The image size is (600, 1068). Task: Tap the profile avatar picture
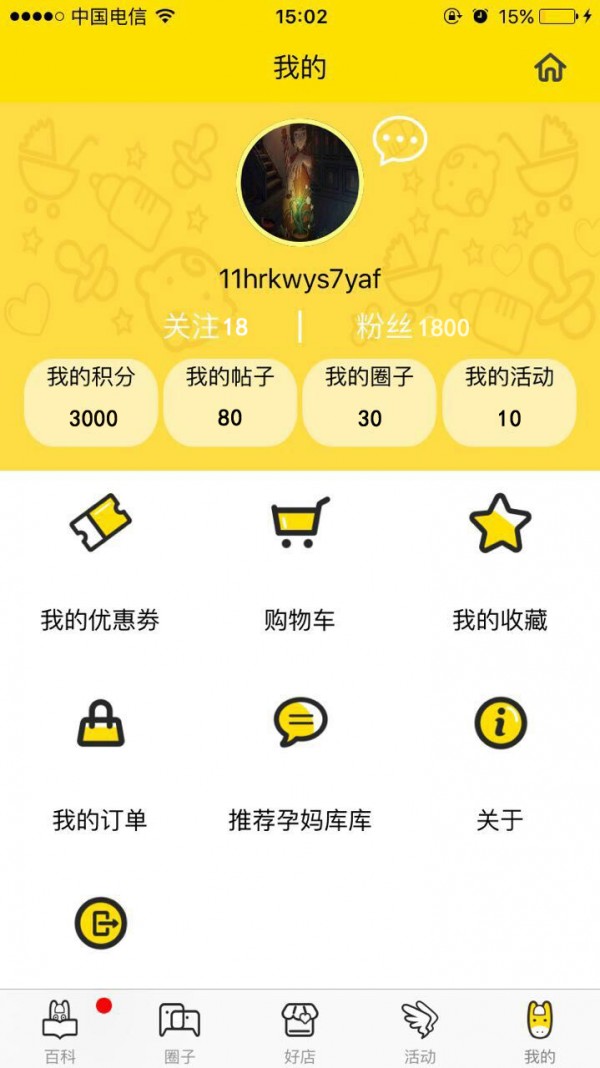(300, 183)
